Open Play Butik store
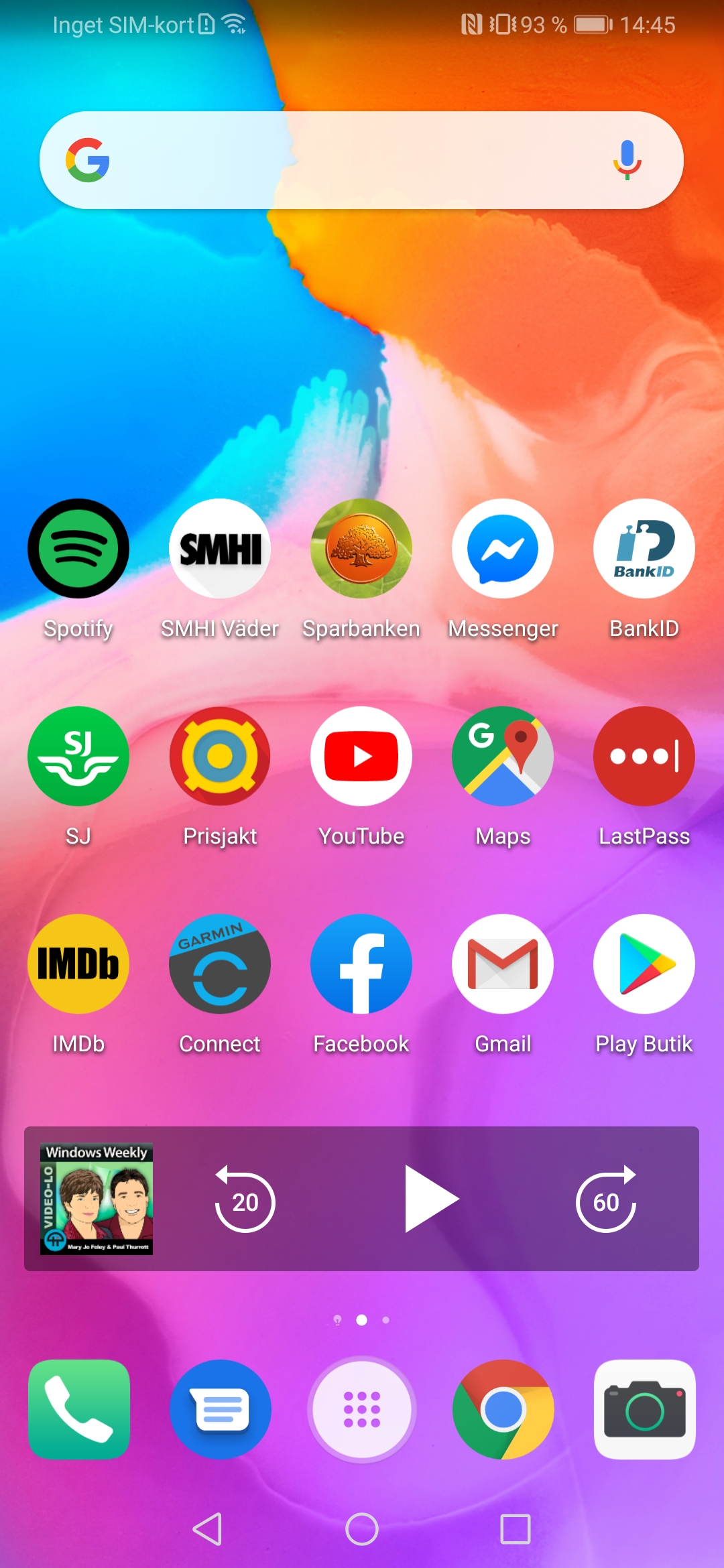Screen dimensions: 724x1568 tap(644, 964)
